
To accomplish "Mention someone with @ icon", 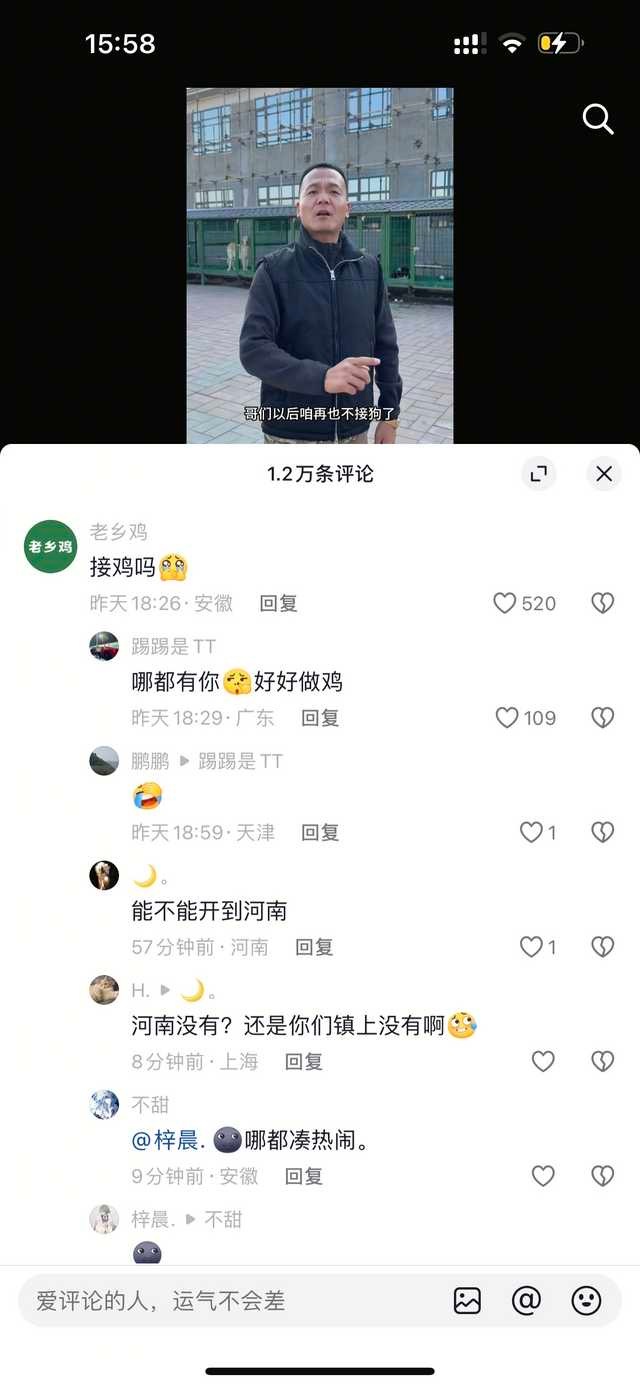I will [526, 1301].
